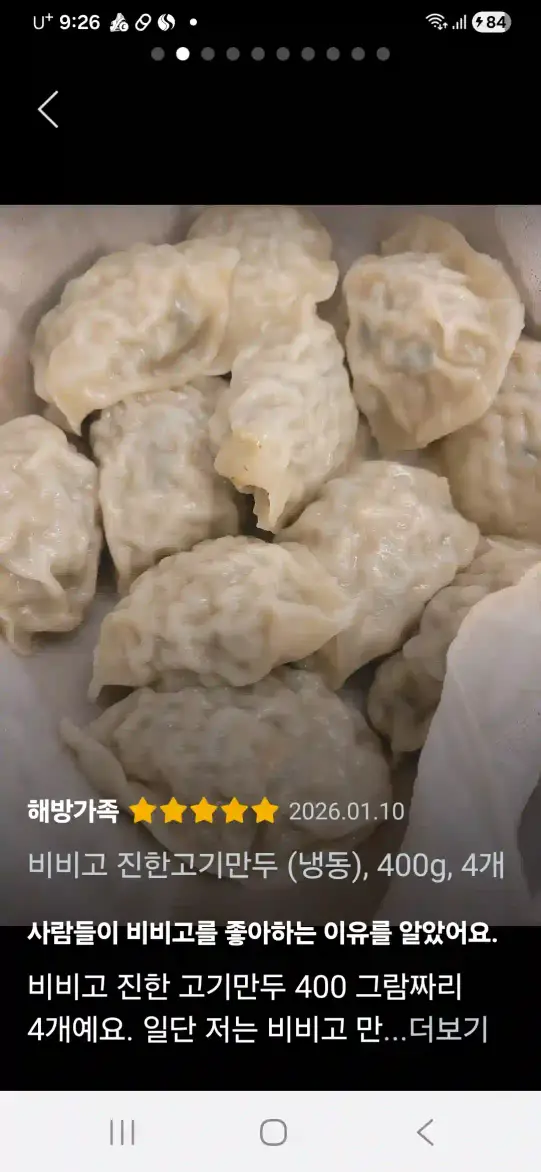Tap the system home button
Image resolution: width=541 pixels, height=1172 pixels.
273,1132
